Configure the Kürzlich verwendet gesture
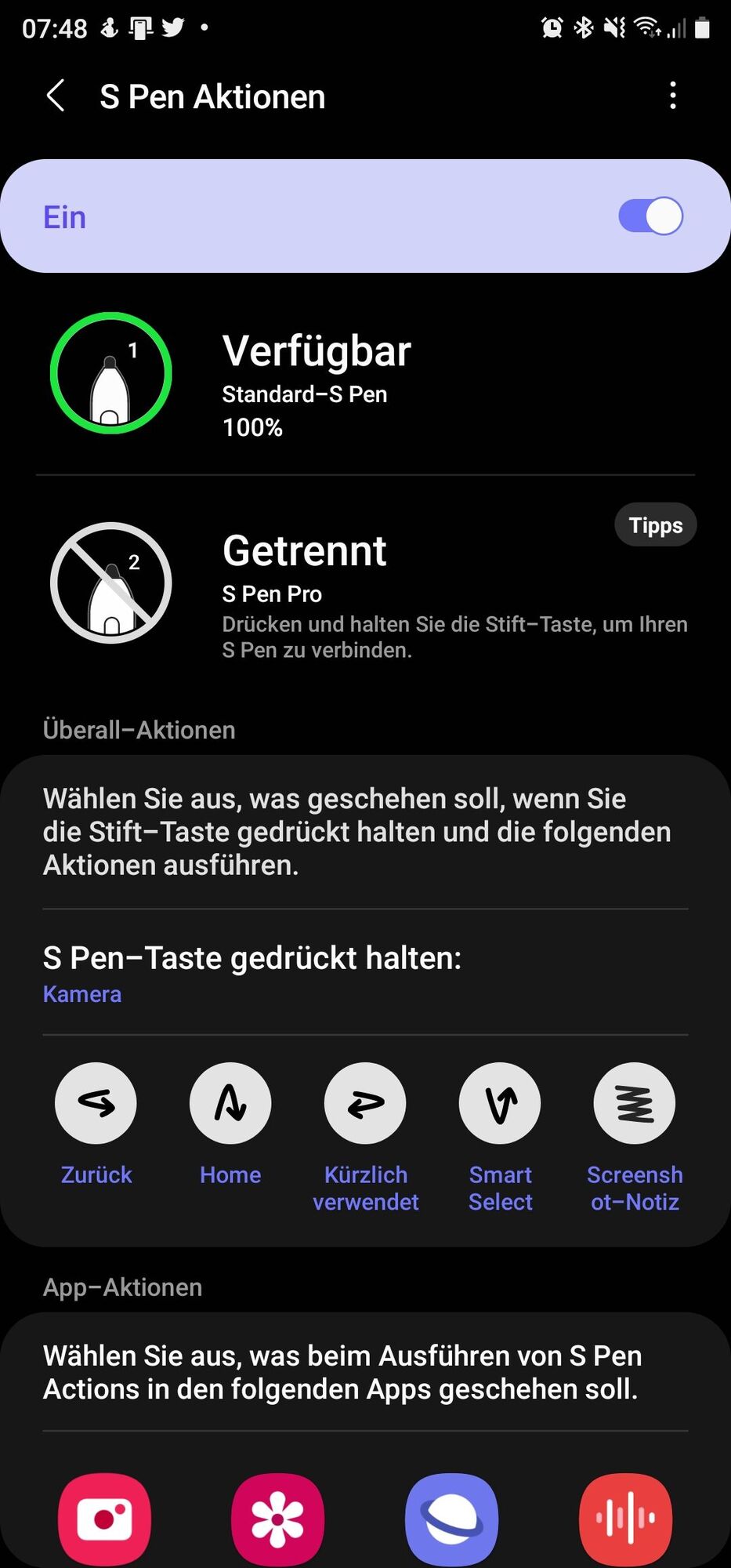Viewport: 731px width, 1568px height. pyautogui.click(x=365, y=1104)
